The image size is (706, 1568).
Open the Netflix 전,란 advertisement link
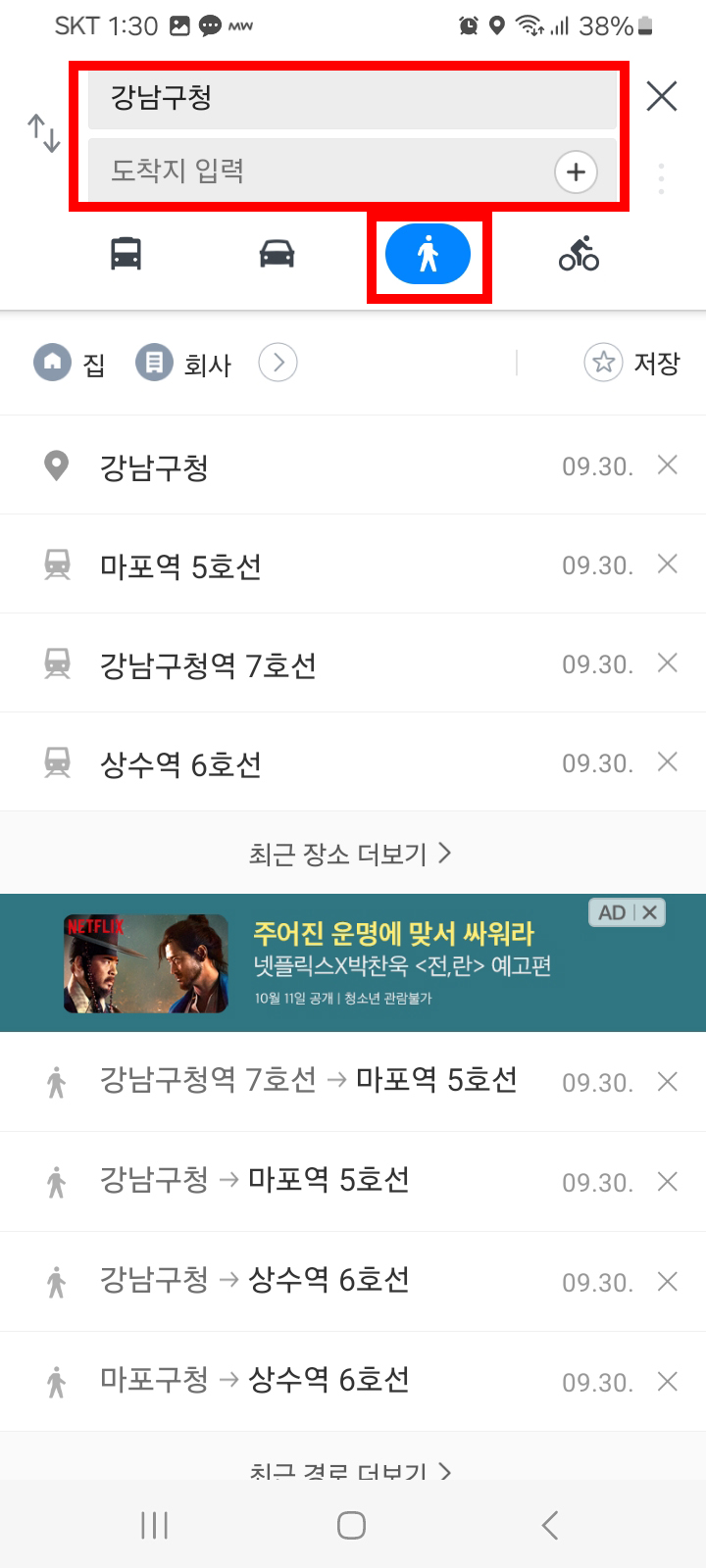click(x=353, y=962)
